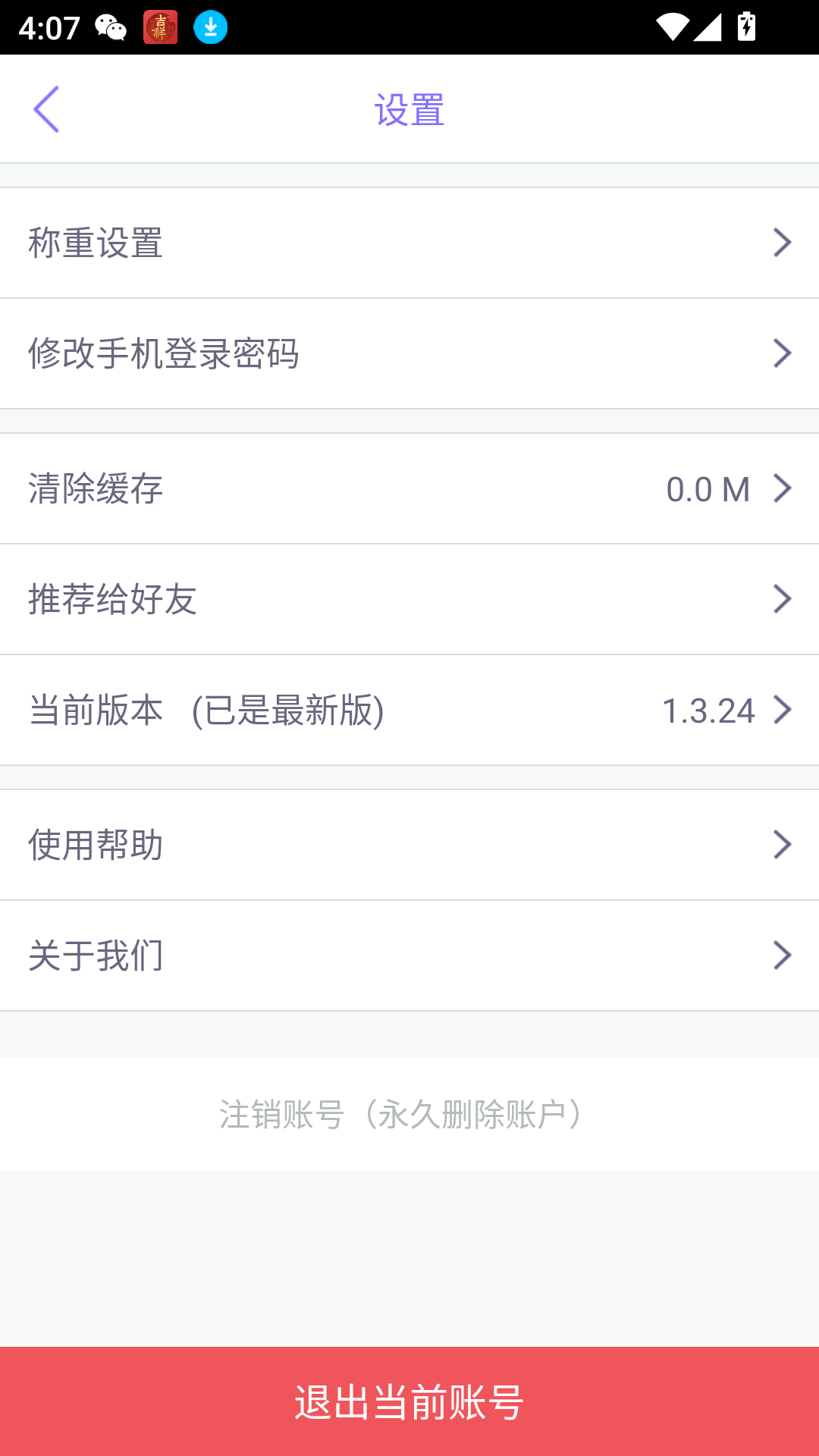Tap 推荐给好友
The height and width of the screenshot is (1456, 819).
coord(409,599)
